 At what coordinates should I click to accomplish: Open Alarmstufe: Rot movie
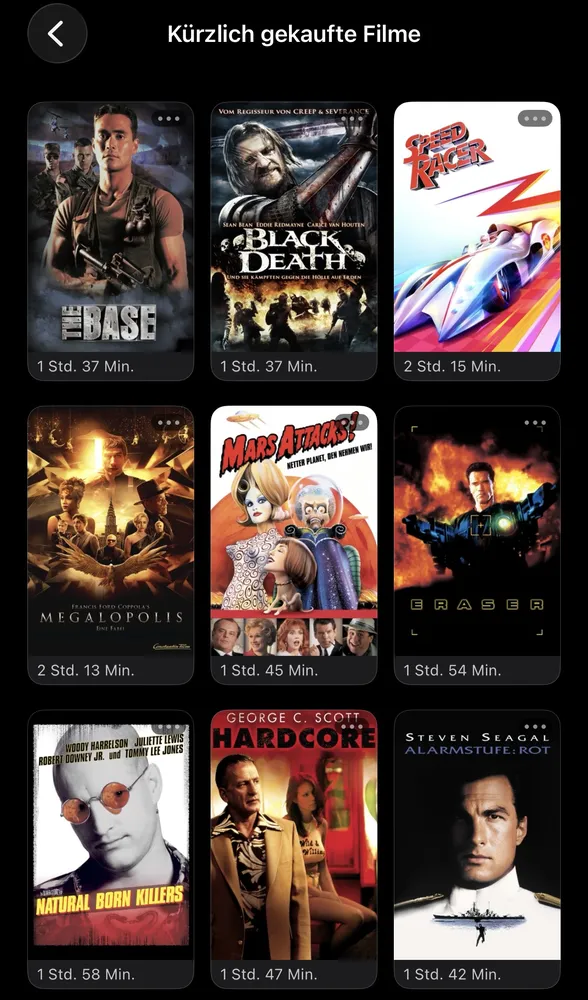click(477, 849)
